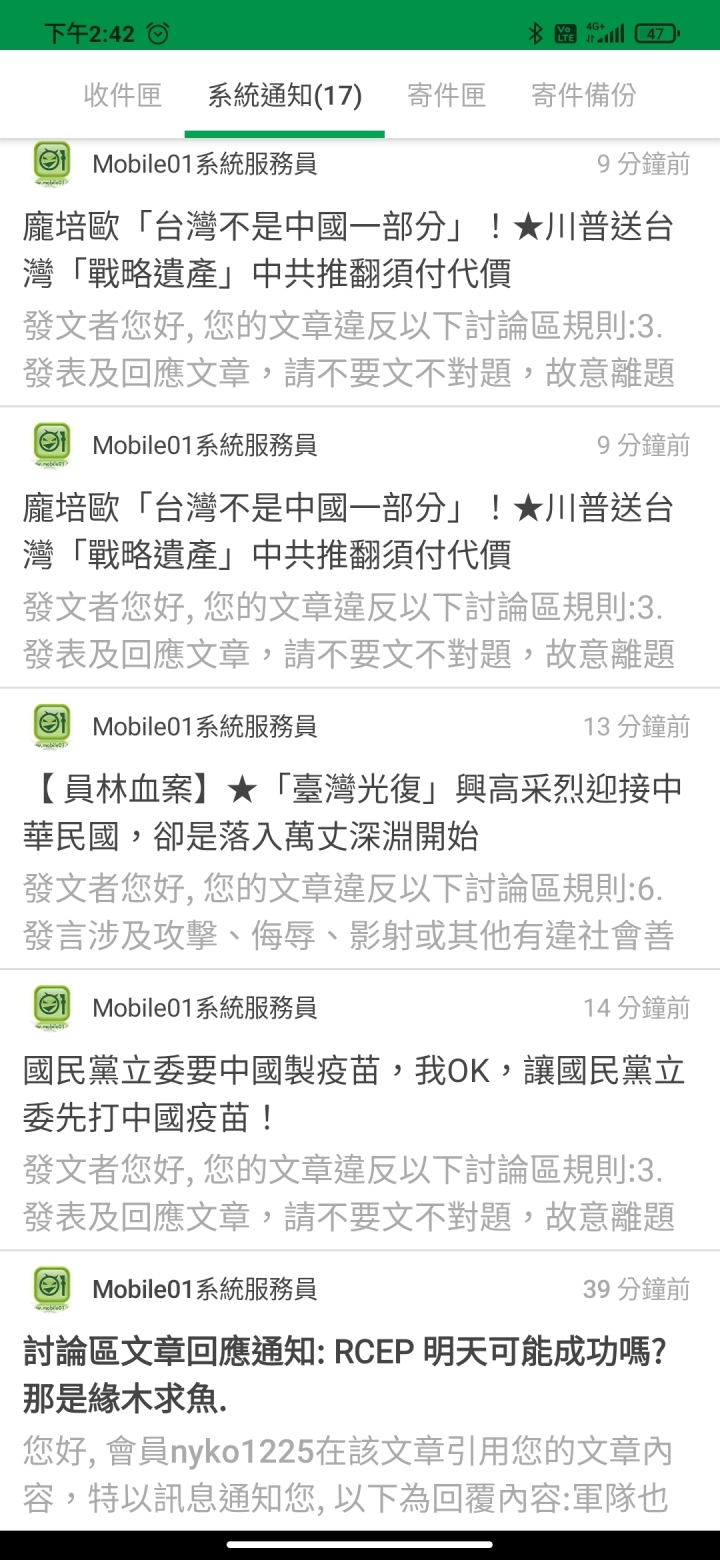Go to the 寄件備份 tab
720x1560 pixels.
(x=583, y=95)
